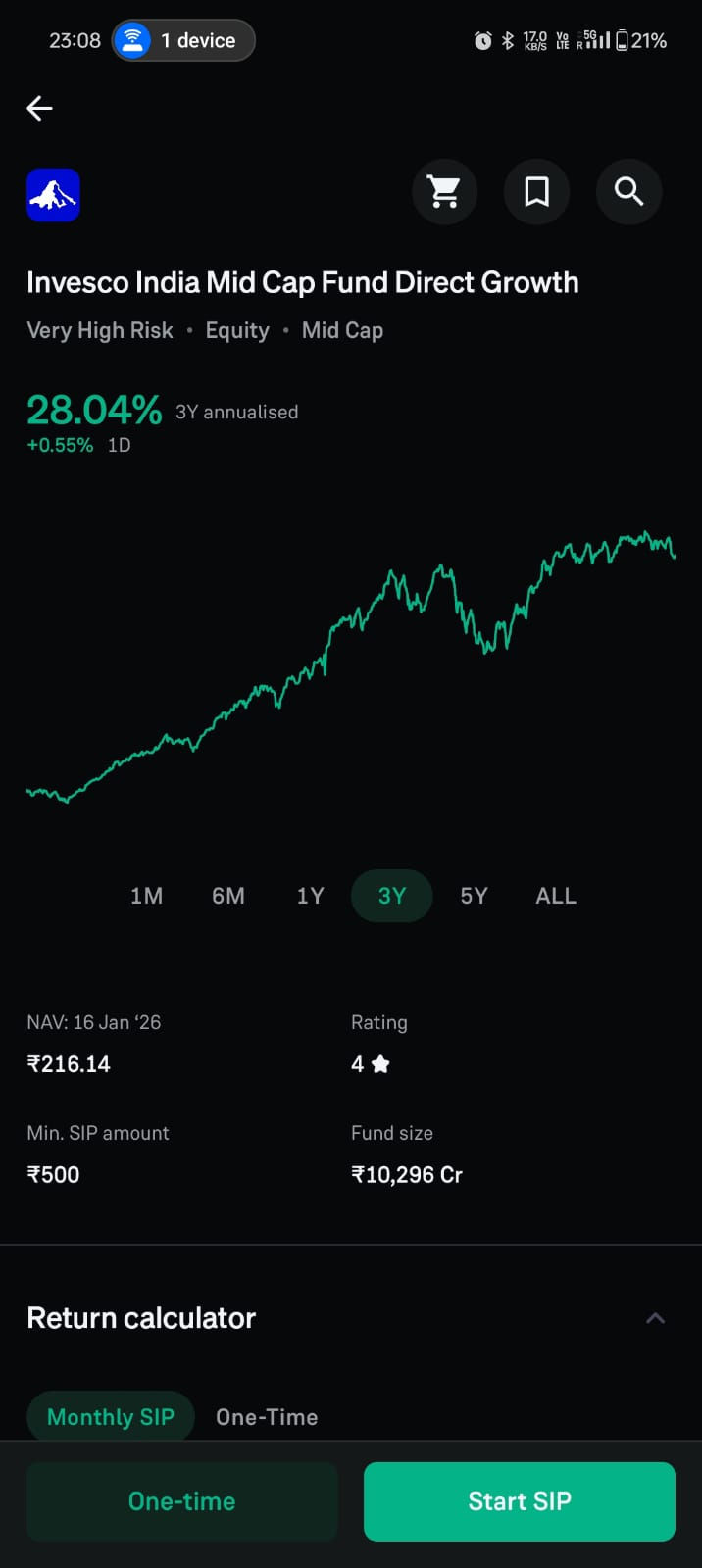Viewport: 702px width, 1568px height.
Task: Switch calculator to One-Time
Action: pos(267,1417)
